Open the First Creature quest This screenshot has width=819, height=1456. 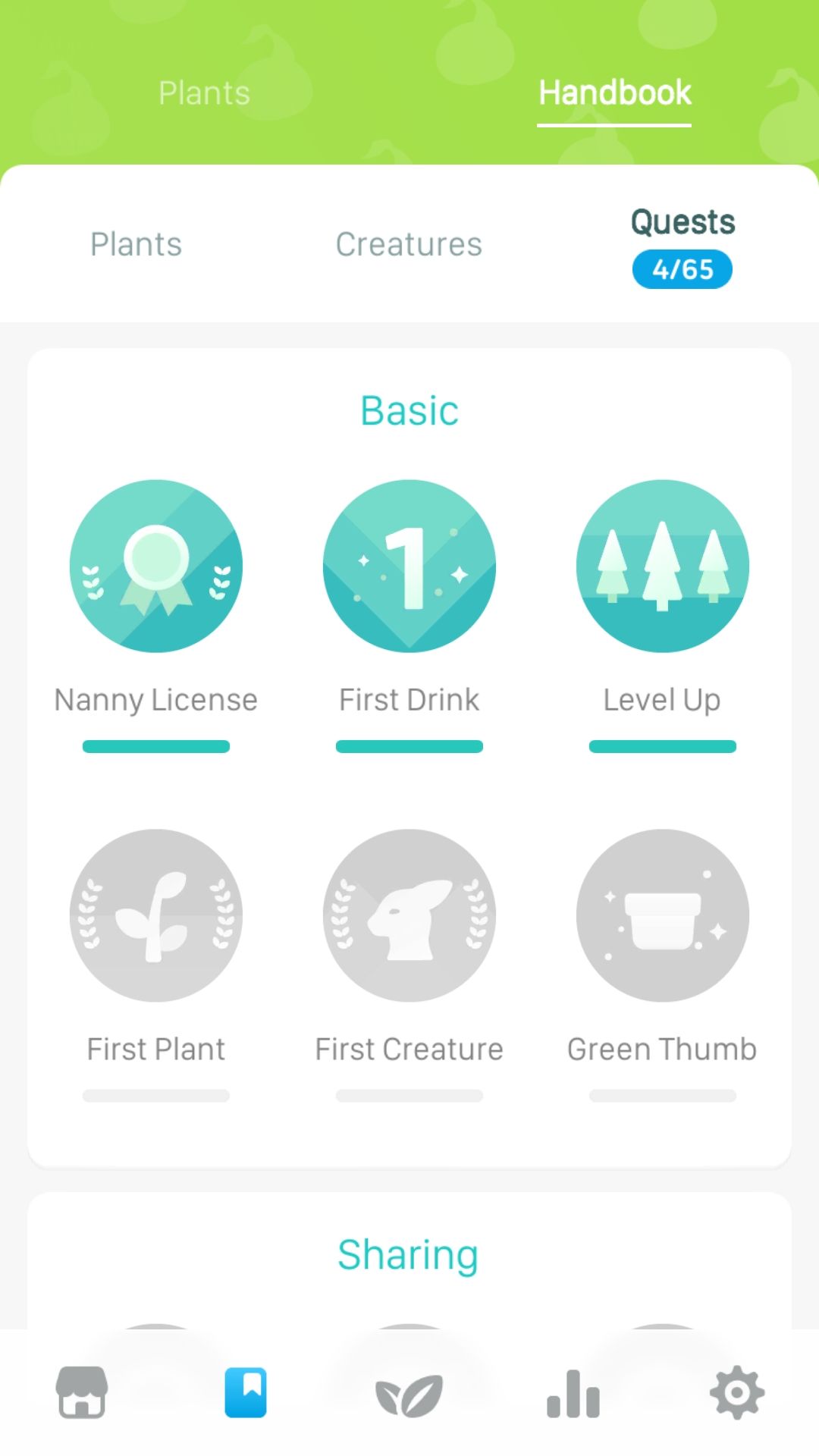tap(409, 915)
